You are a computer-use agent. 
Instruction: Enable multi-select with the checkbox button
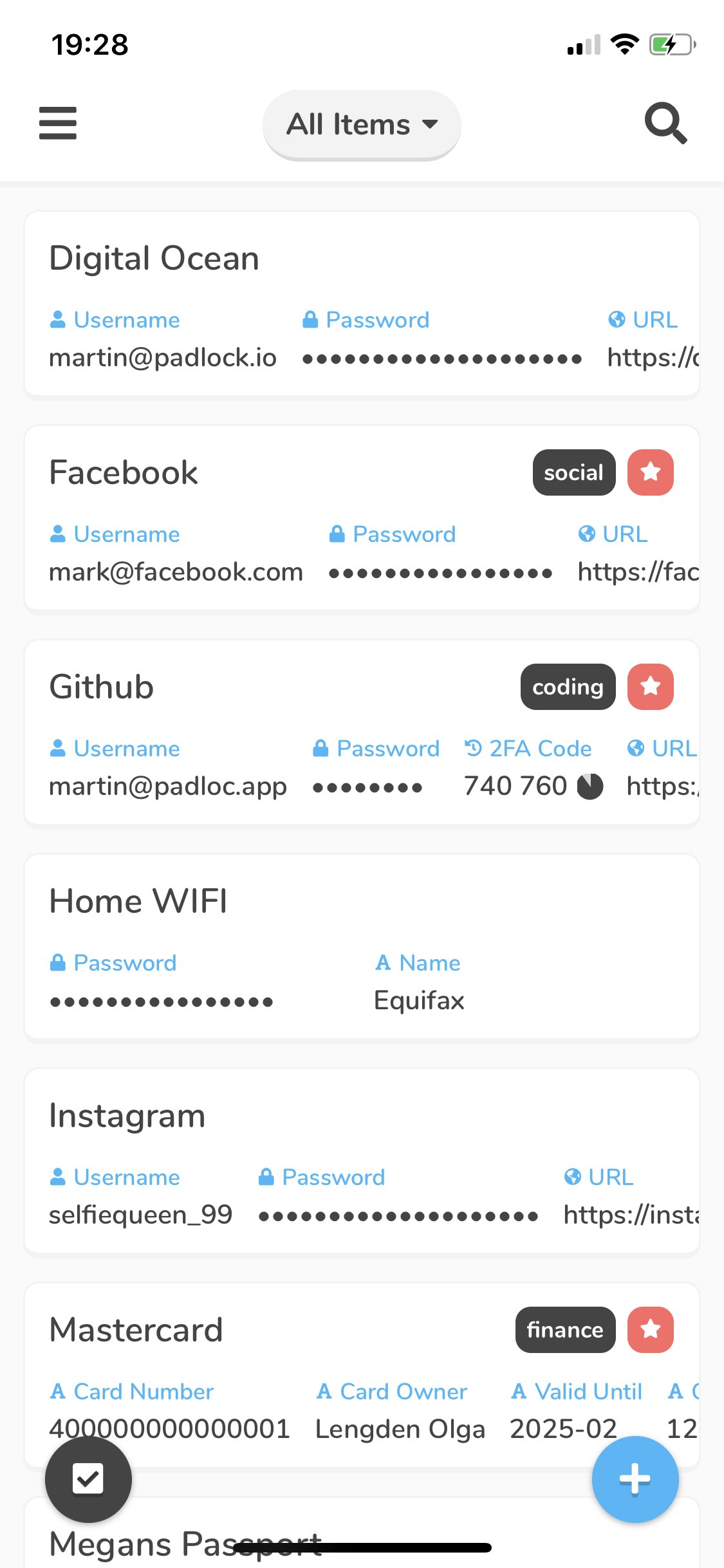pos(88,1479)
